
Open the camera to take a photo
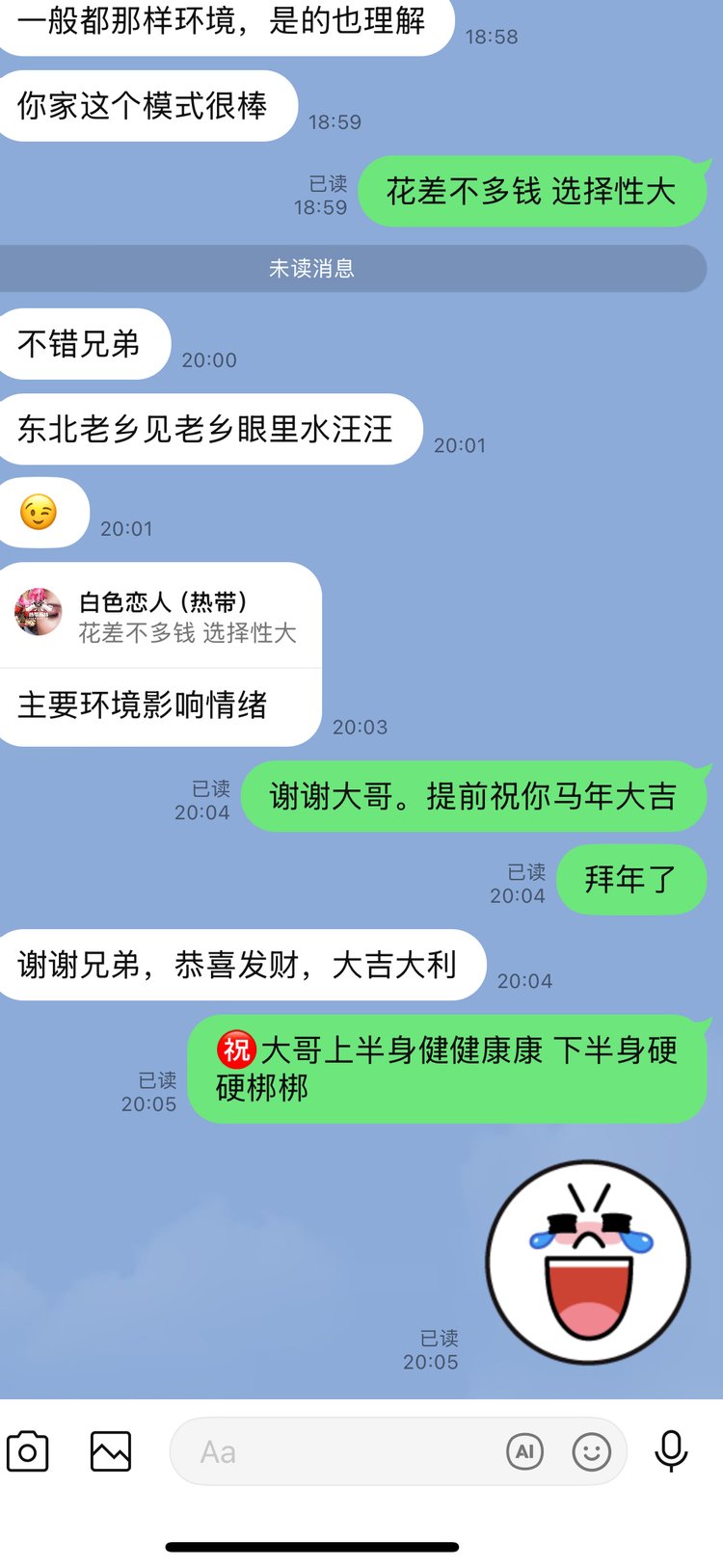pos(28,1451)
